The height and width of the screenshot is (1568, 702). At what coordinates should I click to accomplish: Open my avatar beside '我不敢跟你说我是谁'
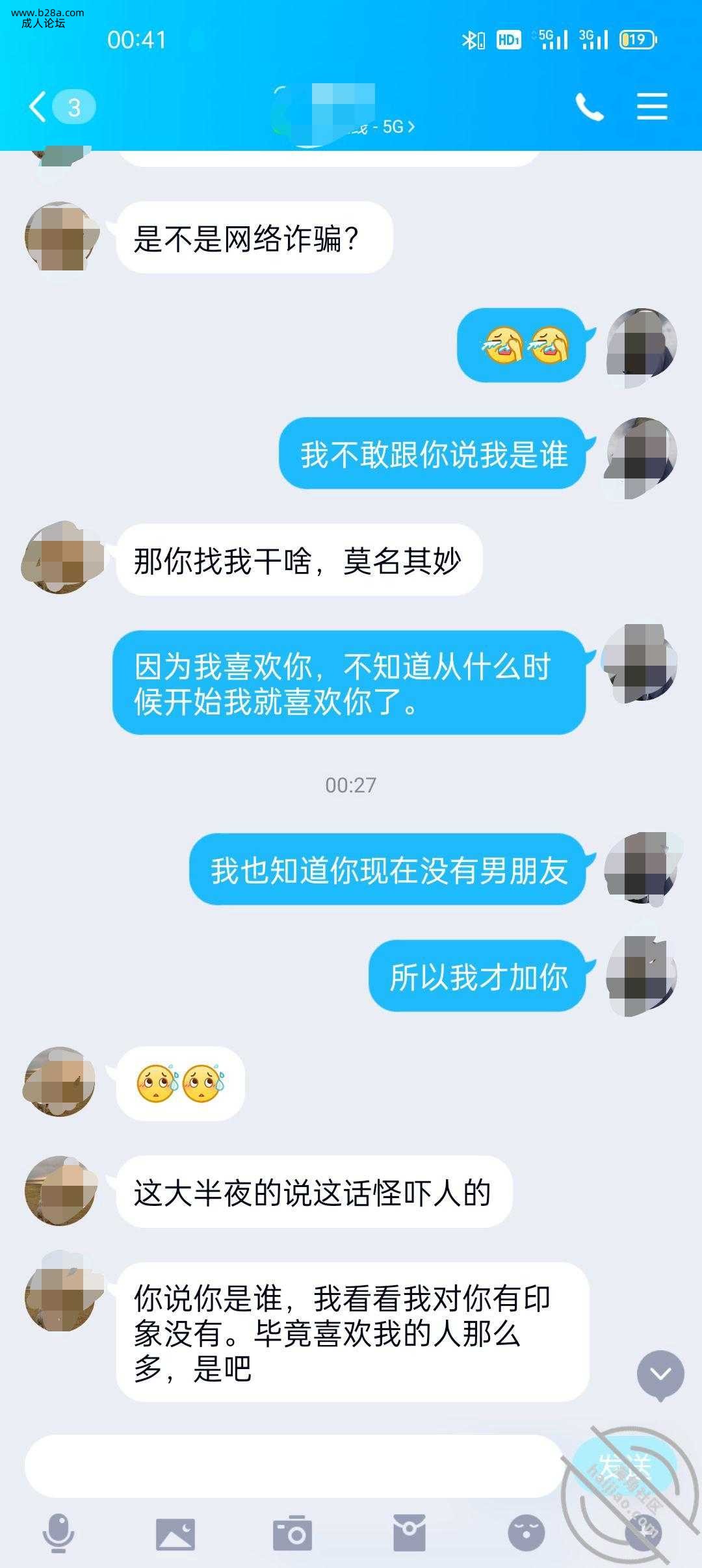641,455
